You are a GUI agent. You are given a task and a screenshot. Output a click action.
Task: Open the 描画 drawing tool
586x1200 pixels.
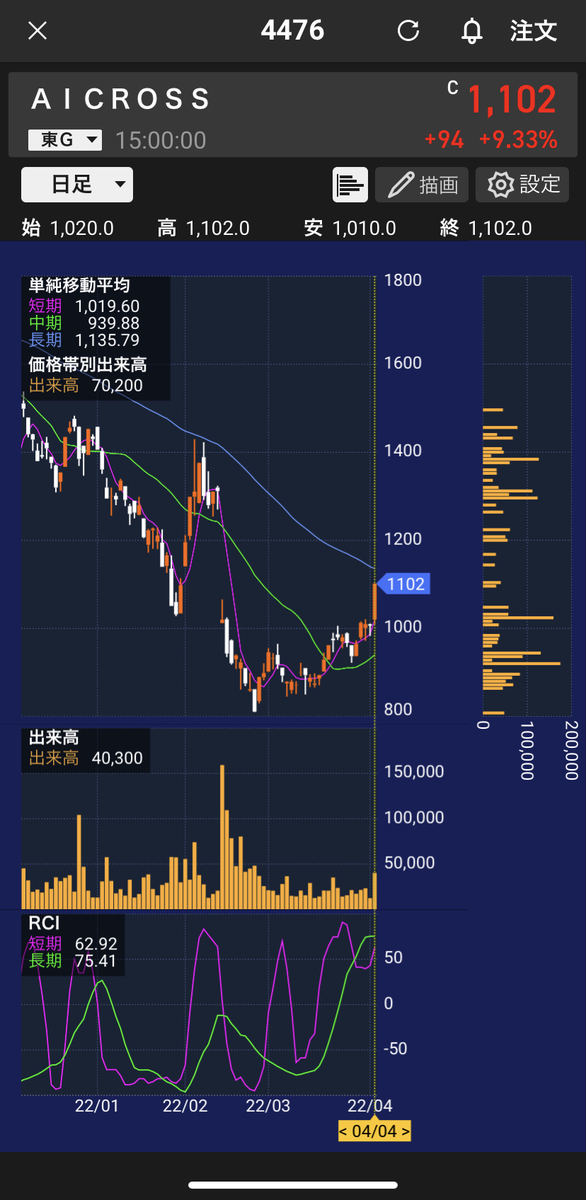click(423, 185)
